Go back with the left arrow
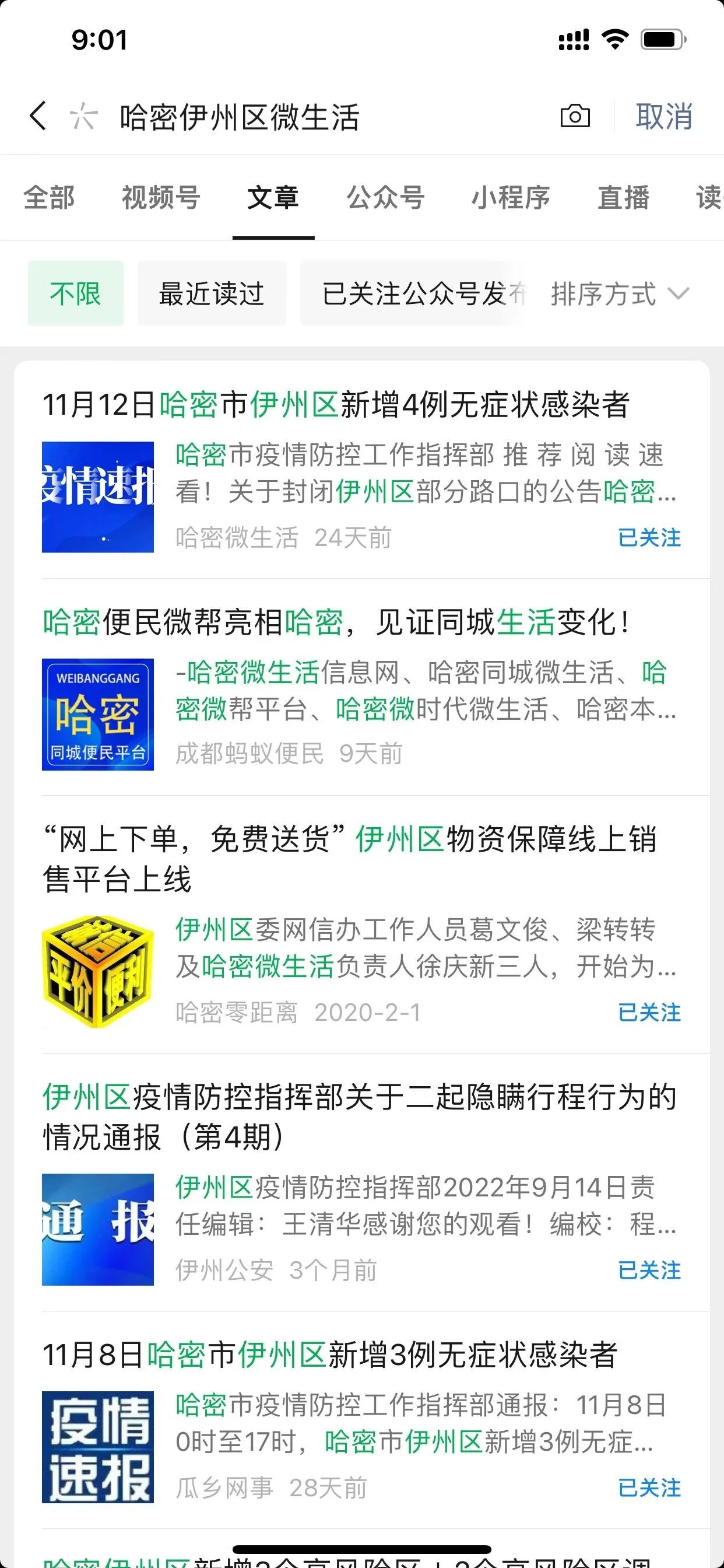This screenshot has width=724, height=1568. pos(38,116)
